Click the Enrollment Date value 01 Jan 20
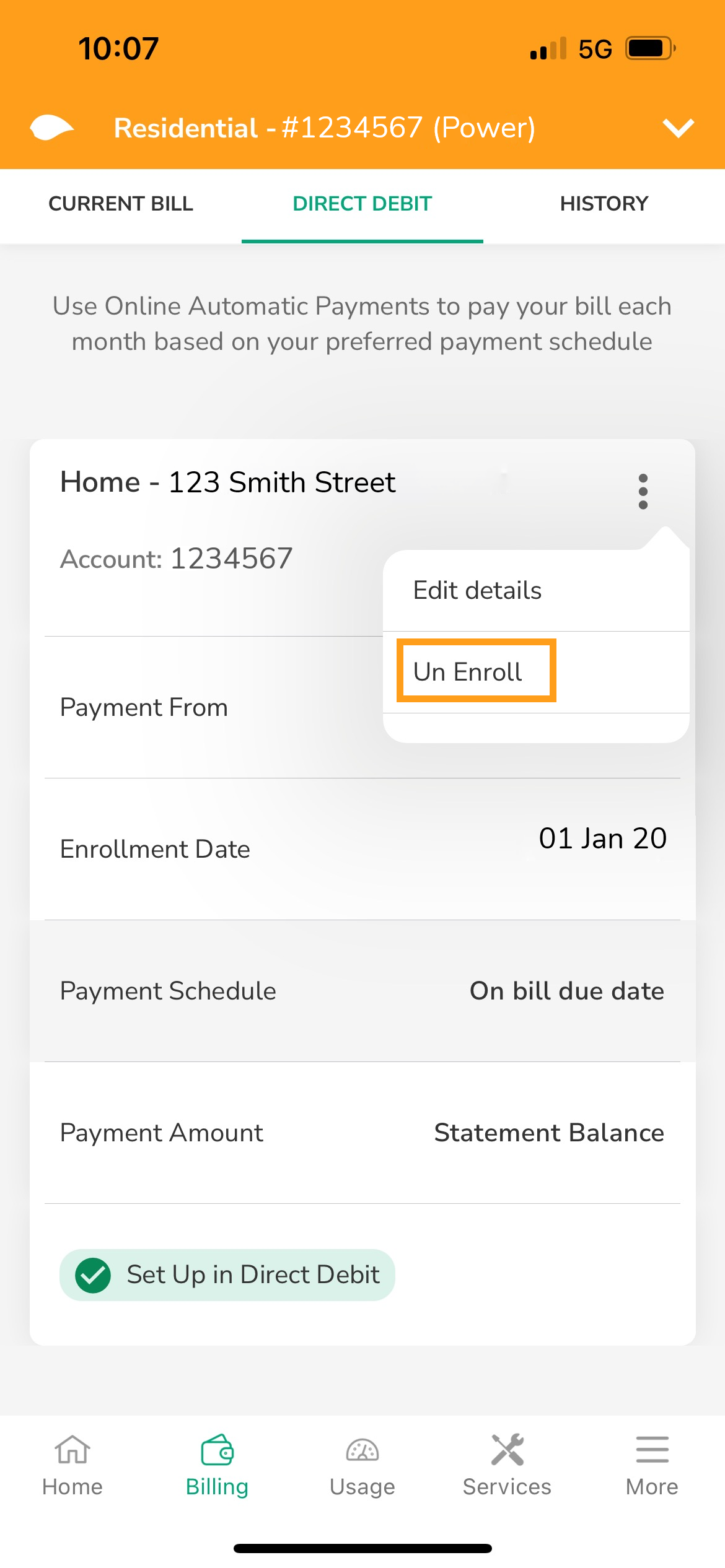Screen dimensions: 725x1568 [x=602, y=838]
